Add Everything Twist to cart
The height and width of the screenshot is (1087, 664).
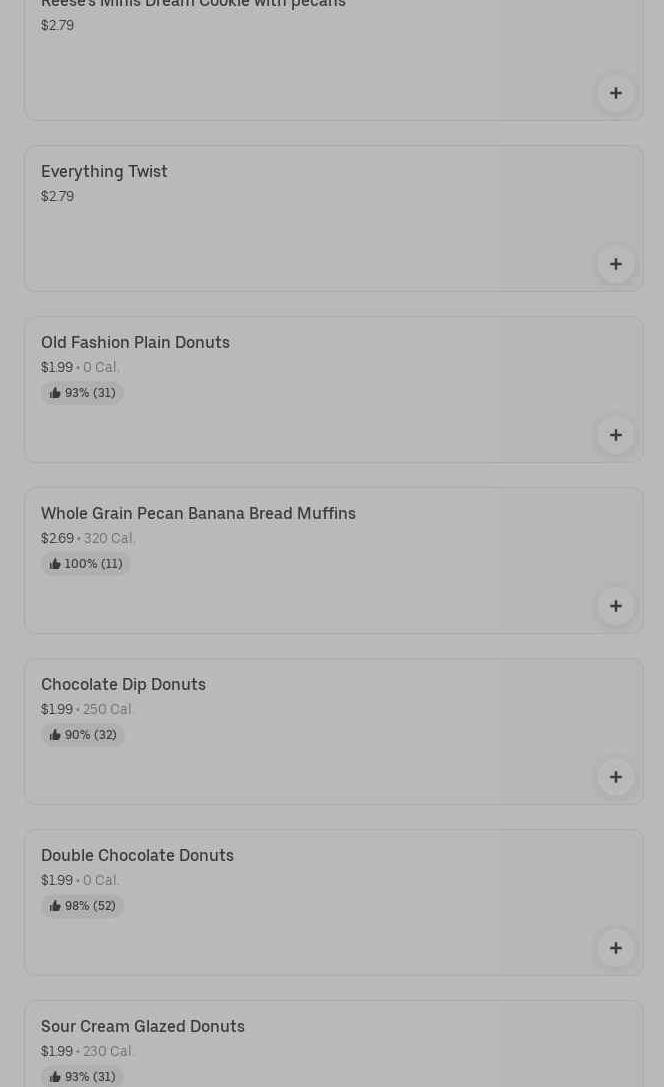616,264
